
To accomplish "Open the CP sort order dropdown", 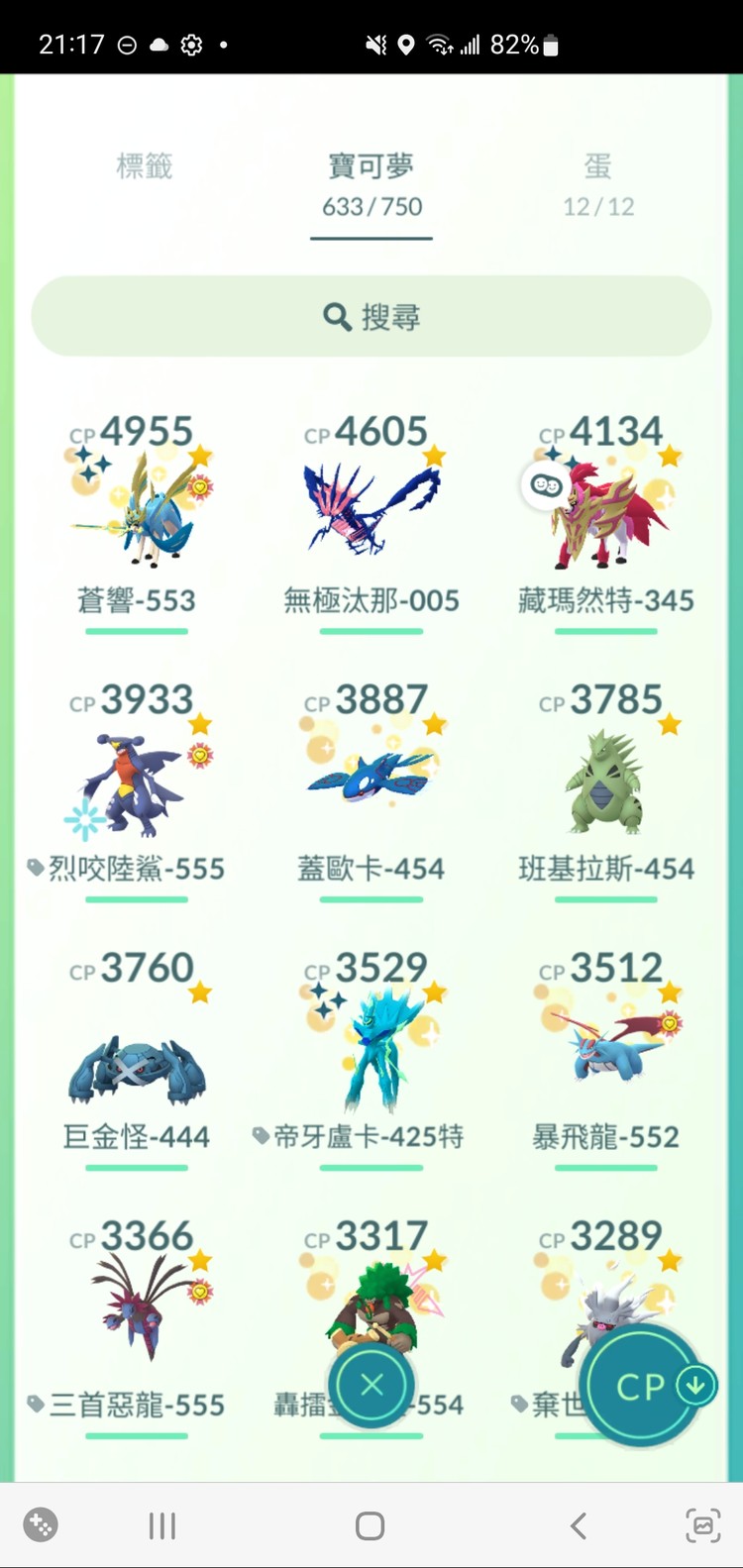I will point(642,1385).
